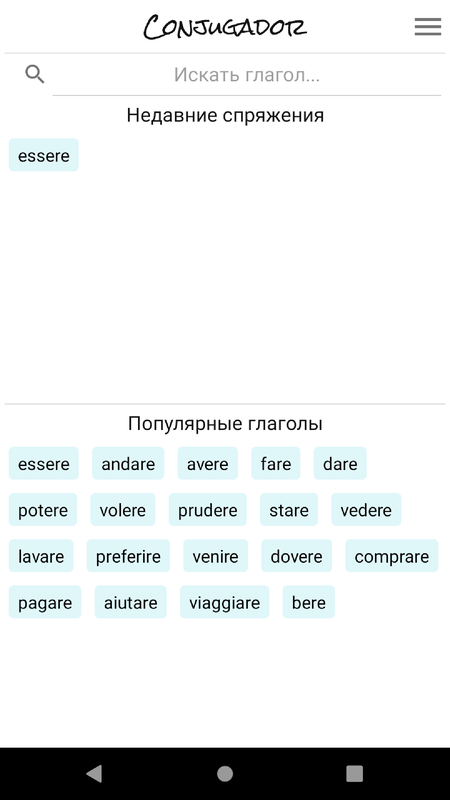
Task: Tap the volere chip
Action: click(123, 510)
